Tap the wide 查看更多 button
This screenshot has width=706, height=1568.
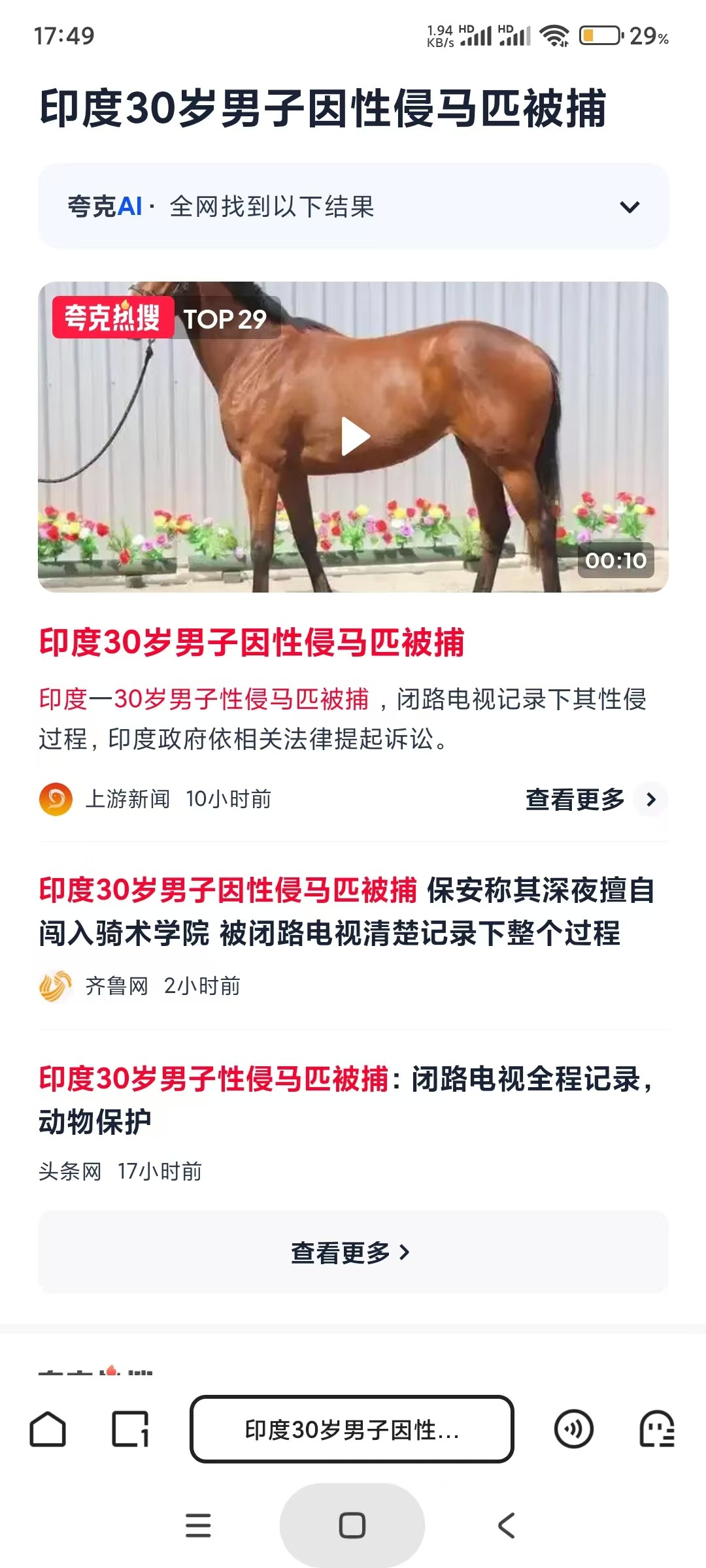(x=353, y=1252)
